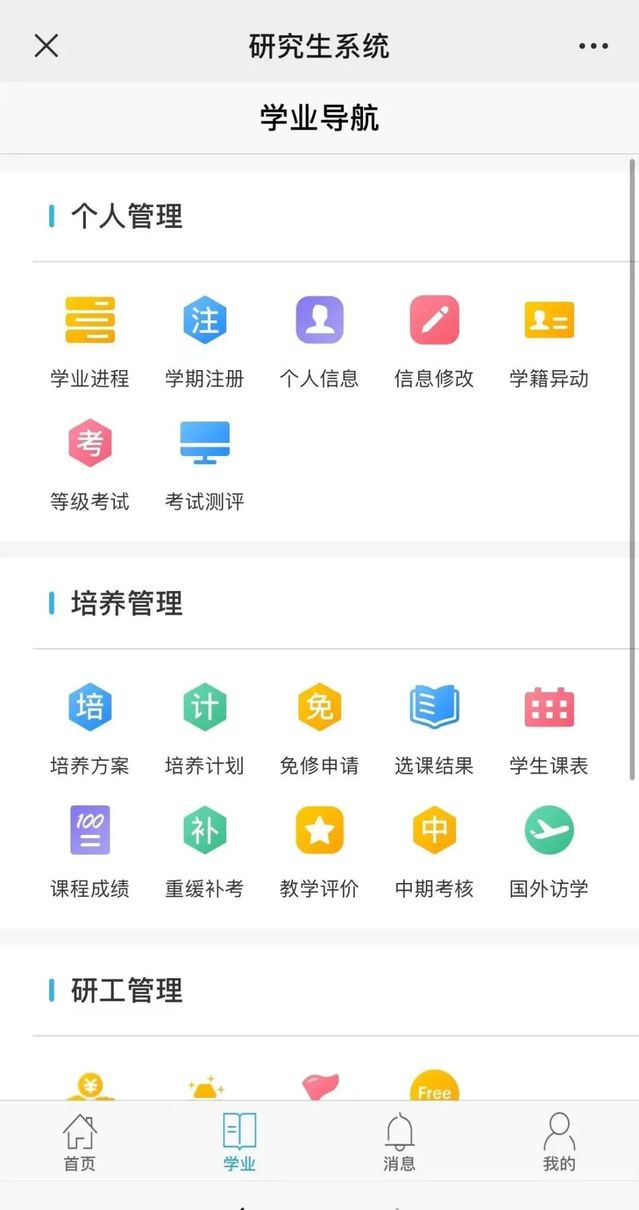The image size is (639, 1210).
Task: View 选课结果
Action: click(x=434, y=729)
